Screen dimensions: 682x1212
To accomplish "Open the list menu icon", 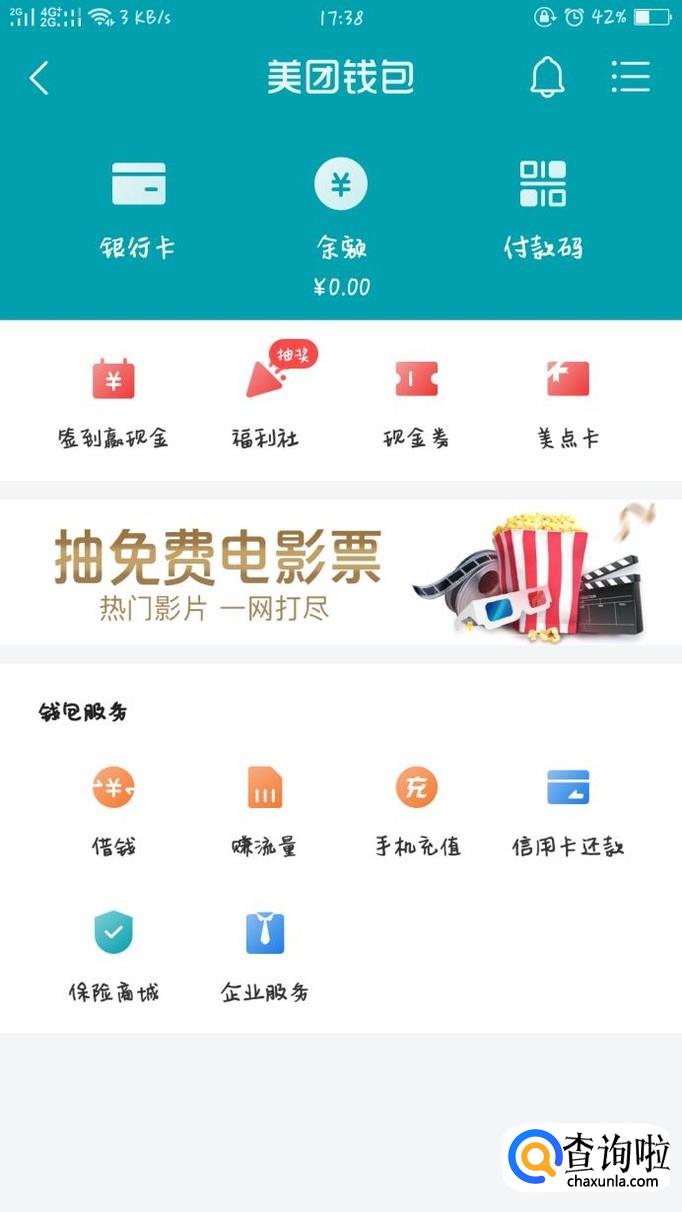I will tap(630, 78).
